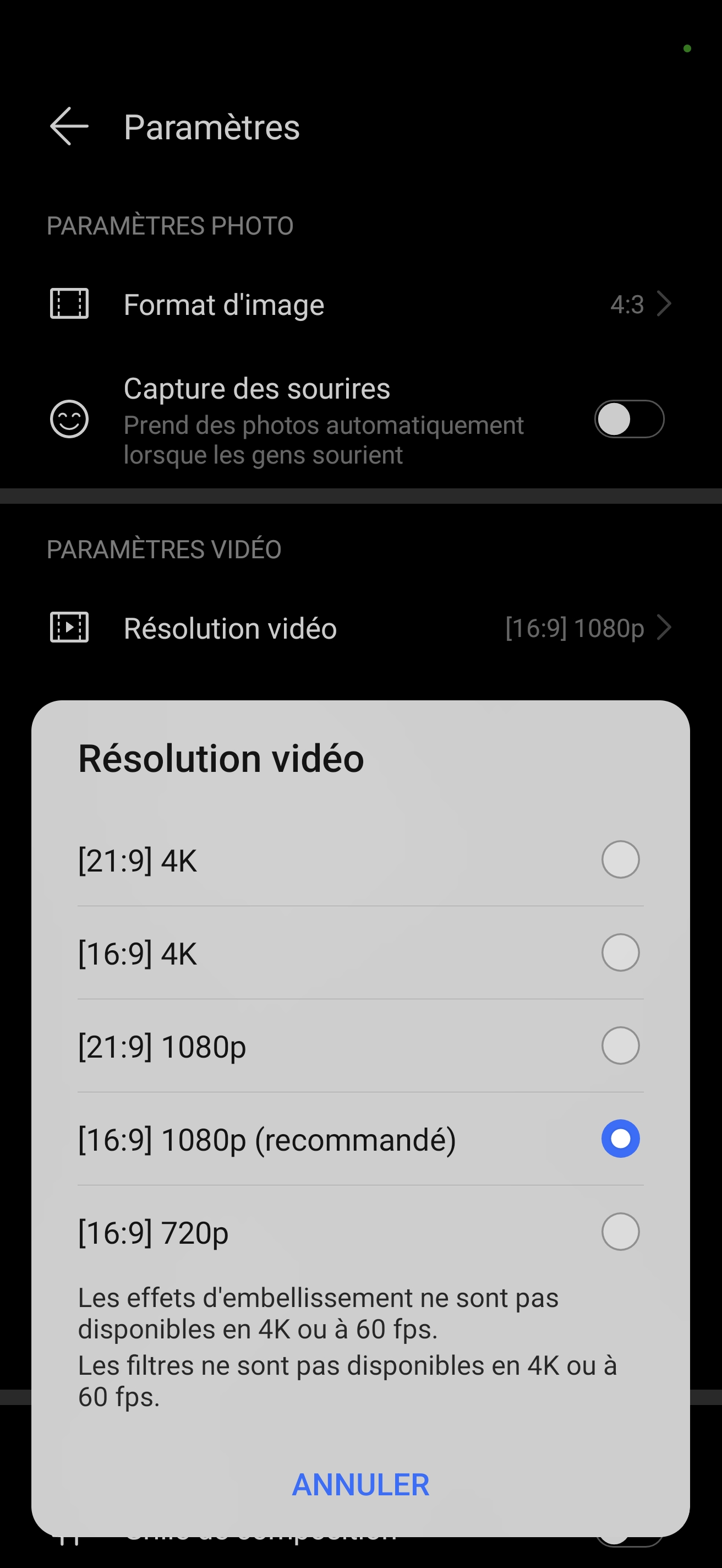This screenshot has width=722, height=1568.
Task: Switch resolution to [16:9] 720p
Action: (620, 1232)
